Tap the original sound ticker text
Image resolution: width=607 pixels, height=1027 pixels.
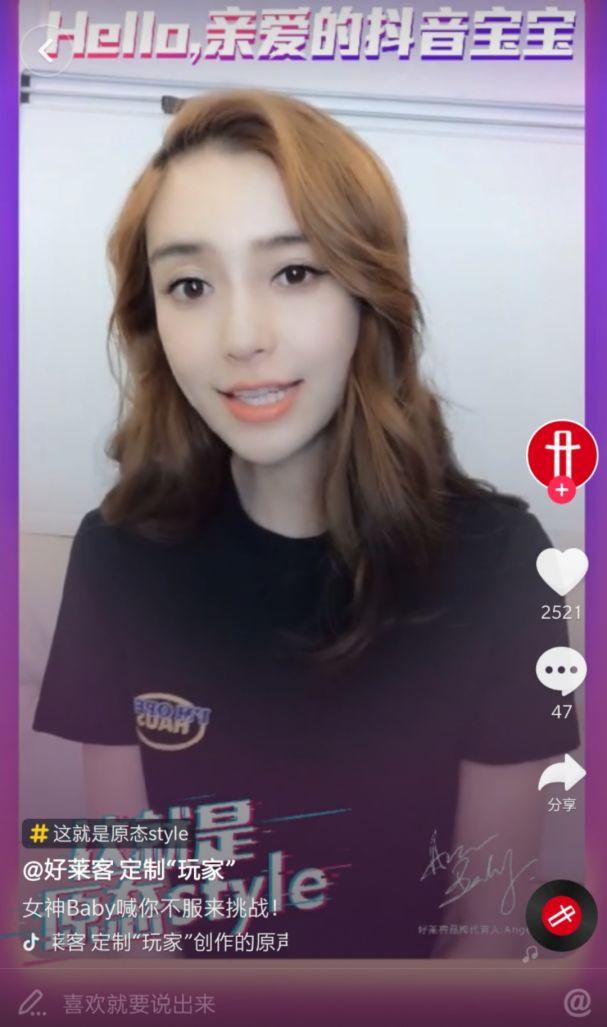pyautogui.click(x=170, y=943)
